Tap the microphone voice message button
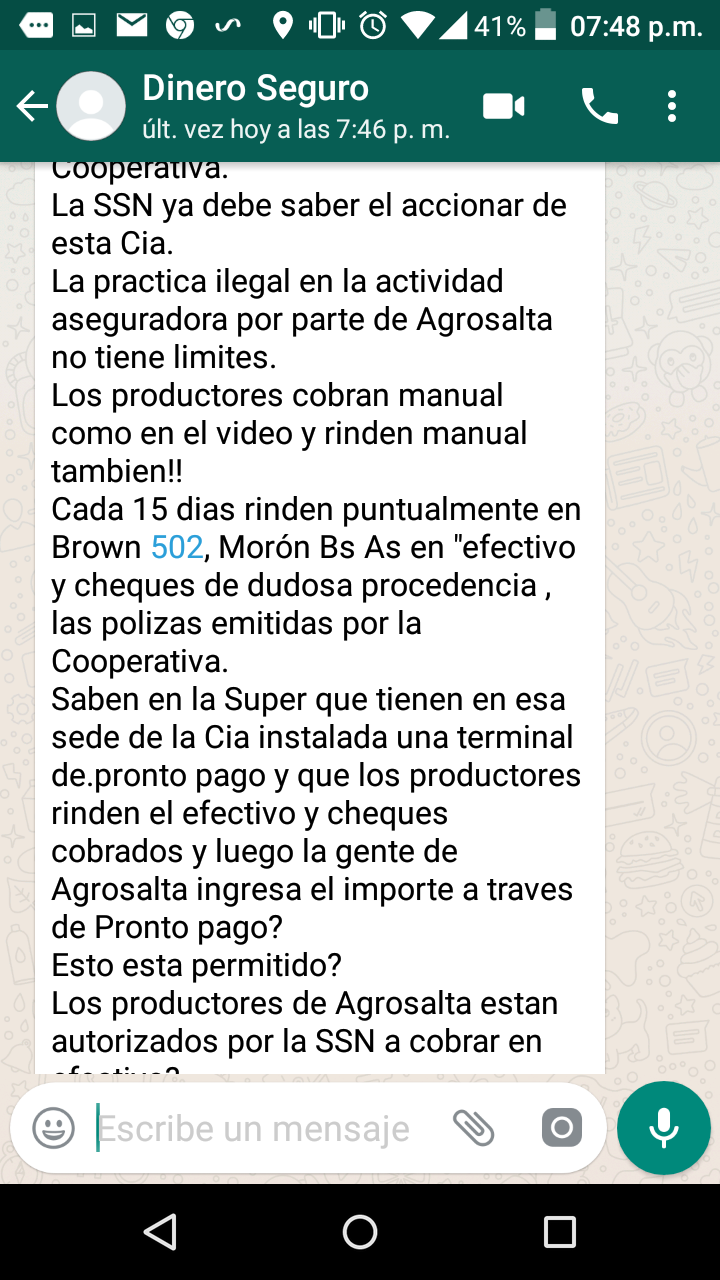 [x=664, y=1129]
